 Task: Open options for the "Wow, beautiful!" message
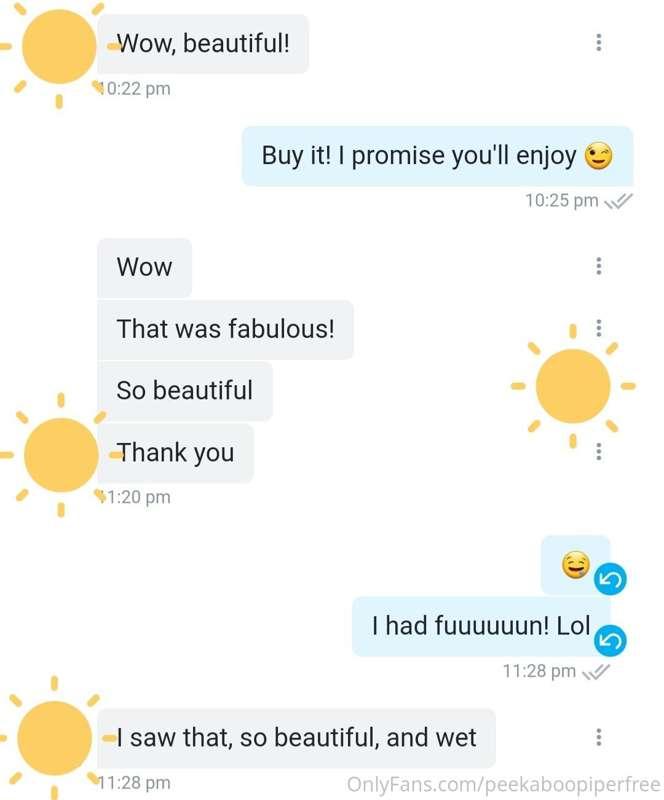pyautogui.click(x=598, y=43)
